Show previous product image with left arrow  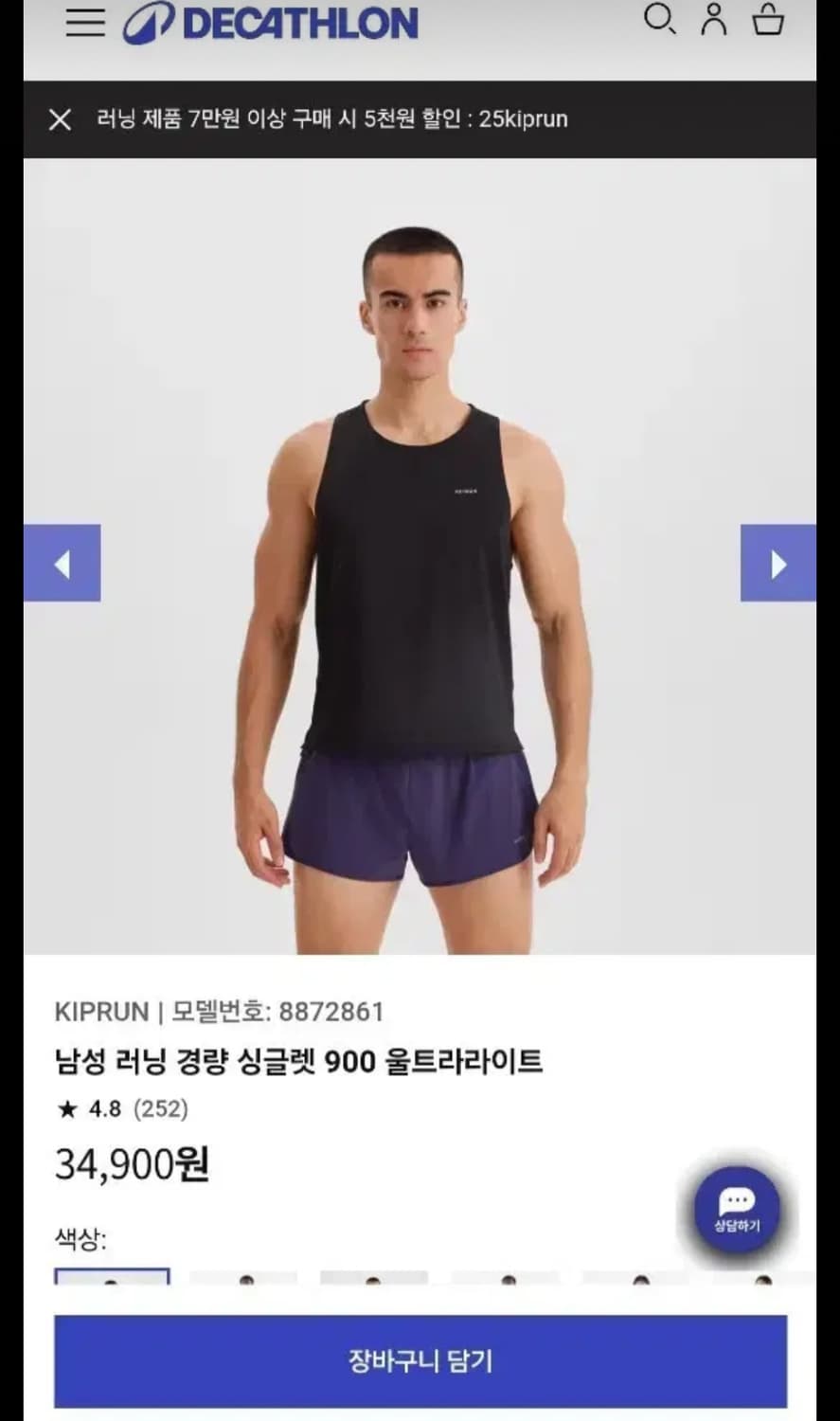(63, 564)
